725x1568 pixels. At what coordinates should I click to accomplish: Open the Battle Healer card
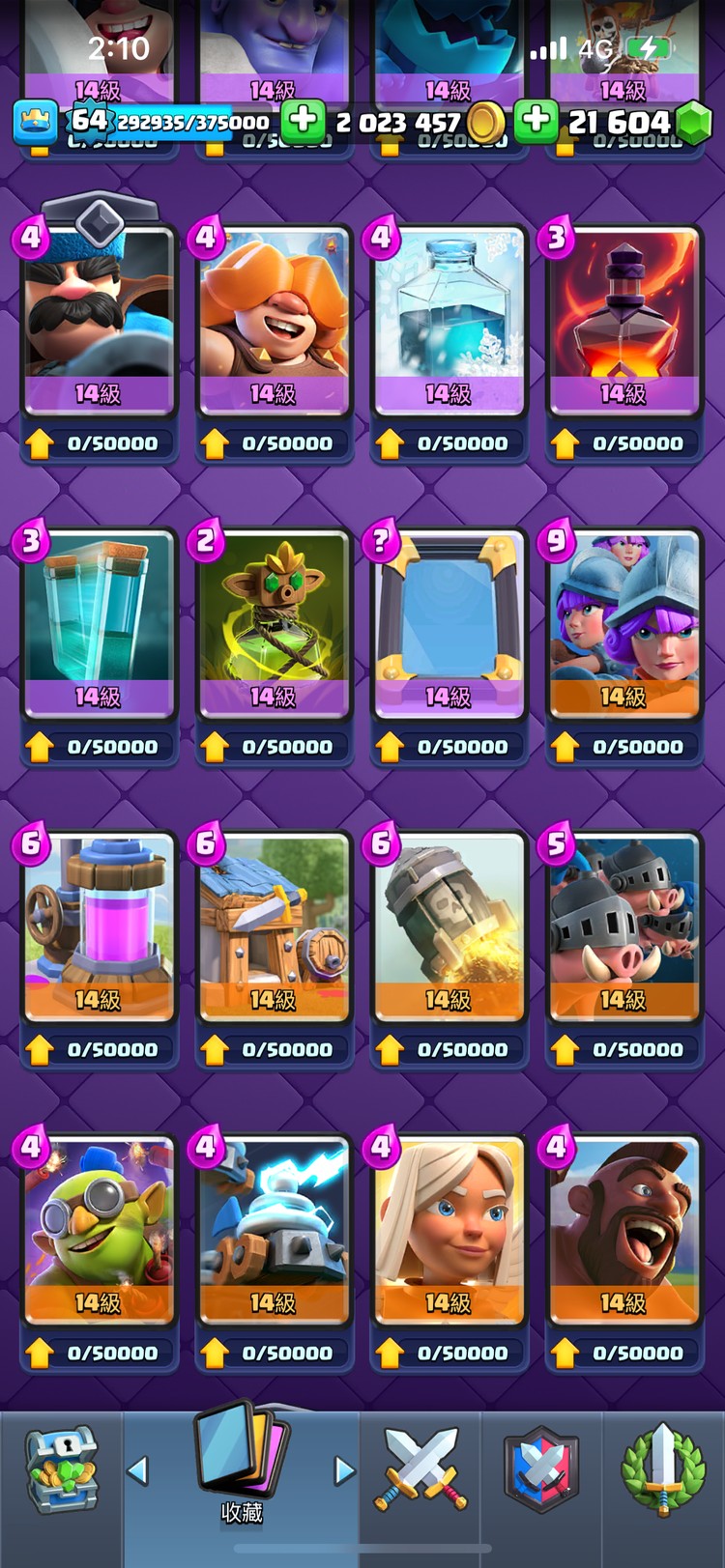pyautogui.click(x=448, y=1229)
